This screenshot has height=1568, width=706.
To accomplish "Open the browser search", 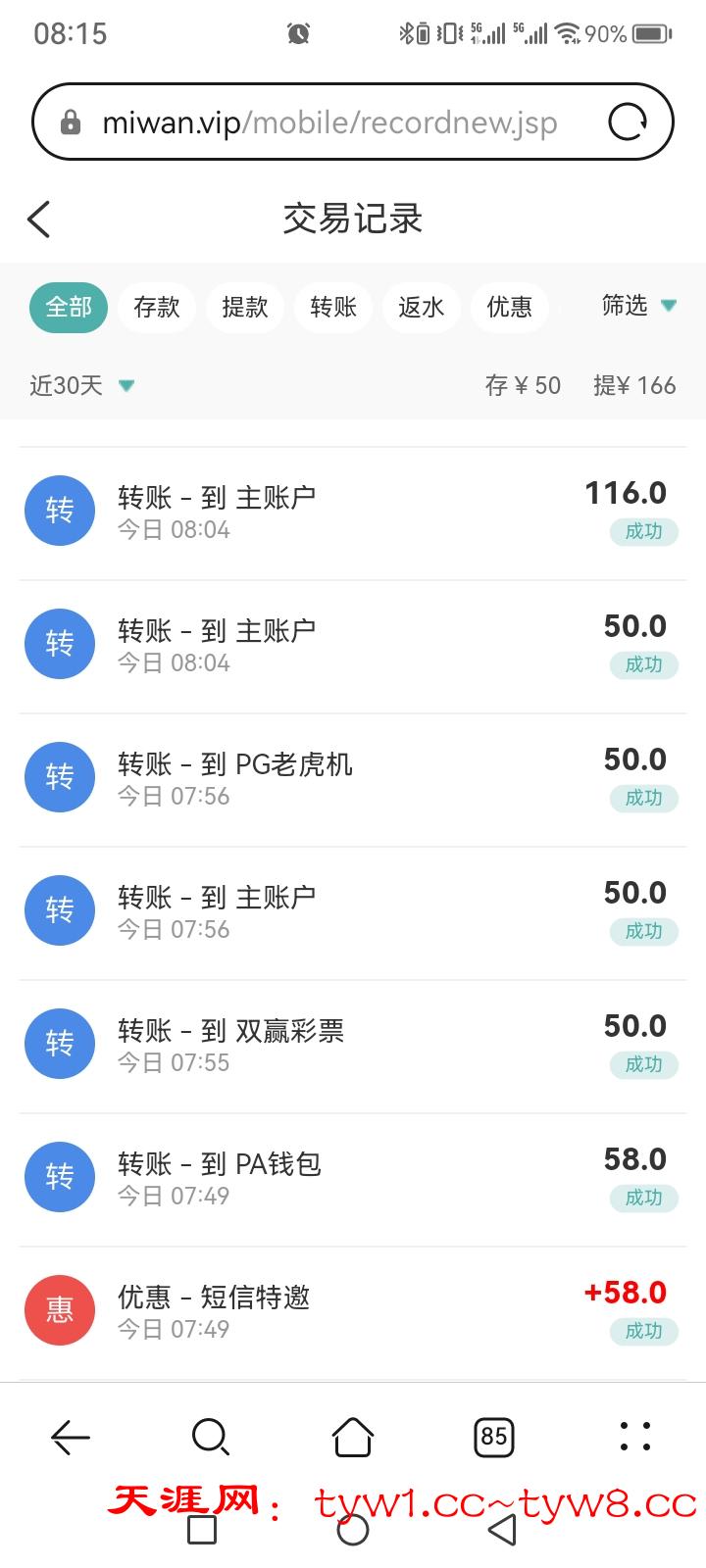I will tap(211, 1437).
